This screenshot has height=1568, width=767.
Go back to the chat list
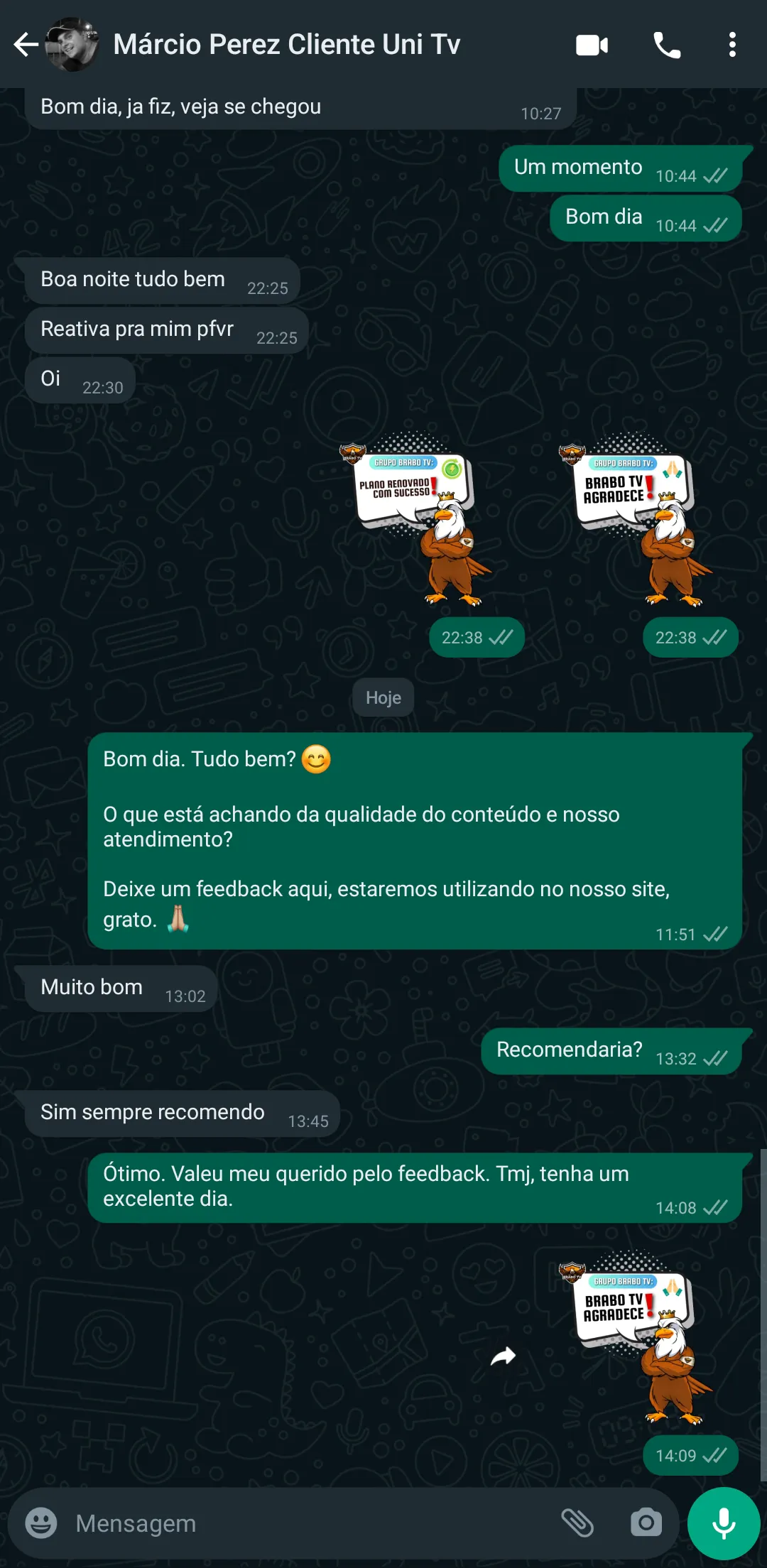click(26, 45)
